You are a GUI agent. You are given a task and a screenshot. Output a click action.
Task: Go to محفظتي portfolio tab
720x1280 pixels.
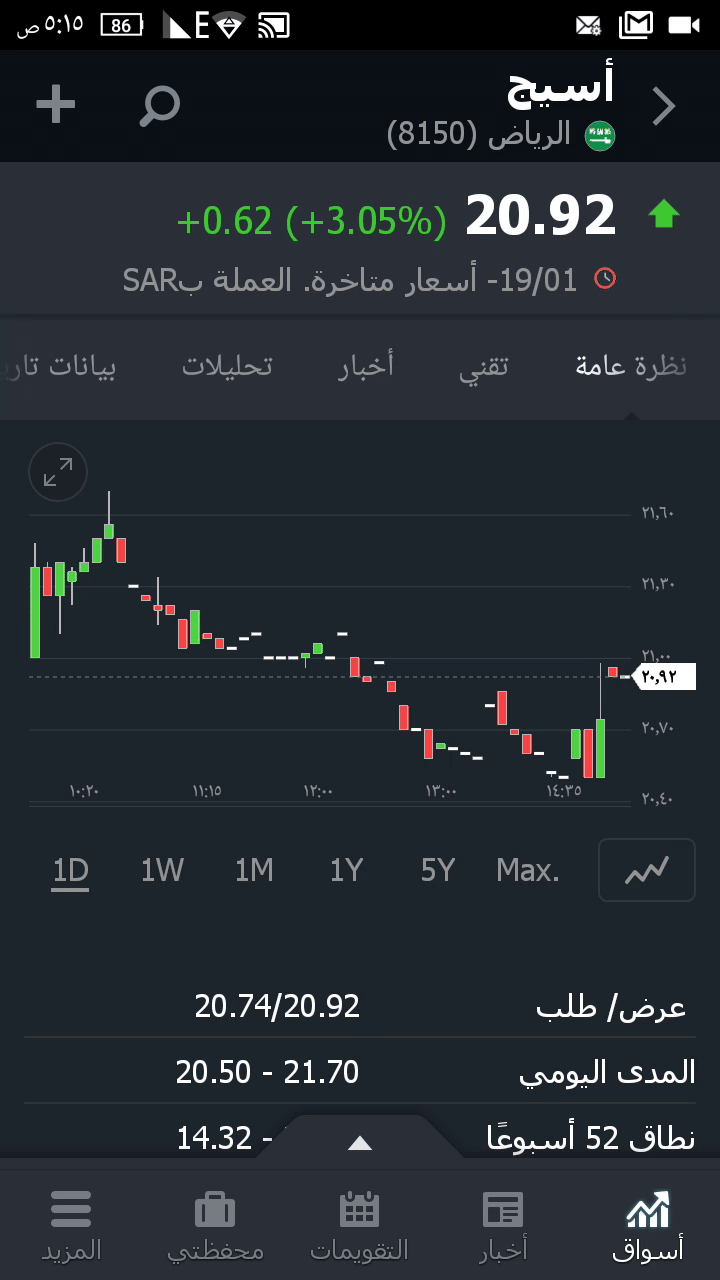click(215, 1225)
